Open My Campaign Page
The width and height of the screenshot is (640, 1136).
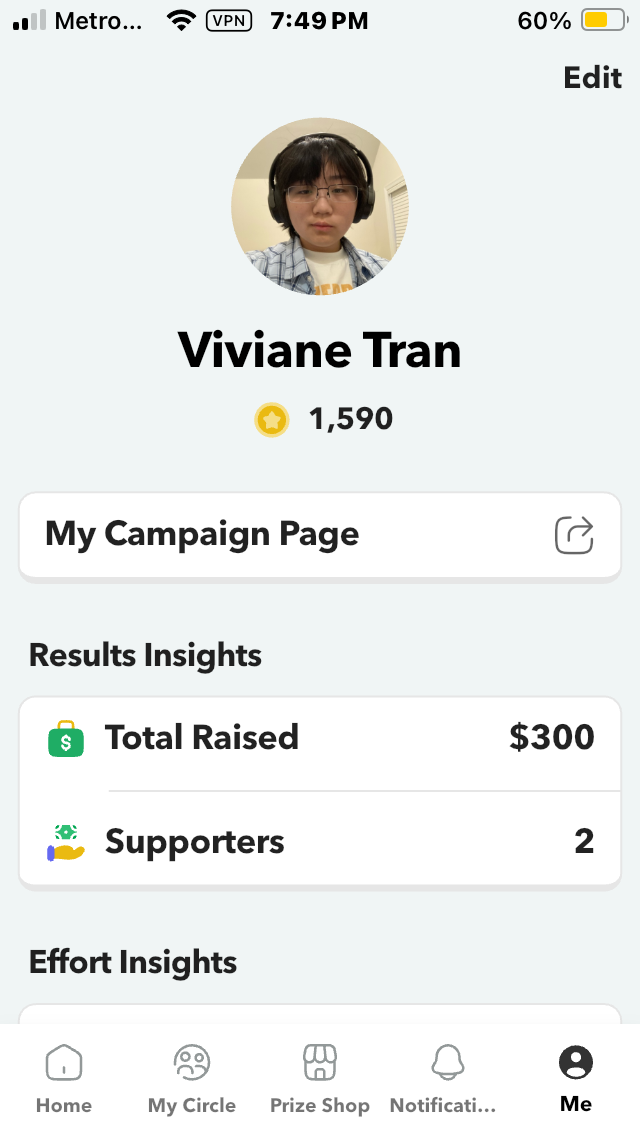click(319, 535)
